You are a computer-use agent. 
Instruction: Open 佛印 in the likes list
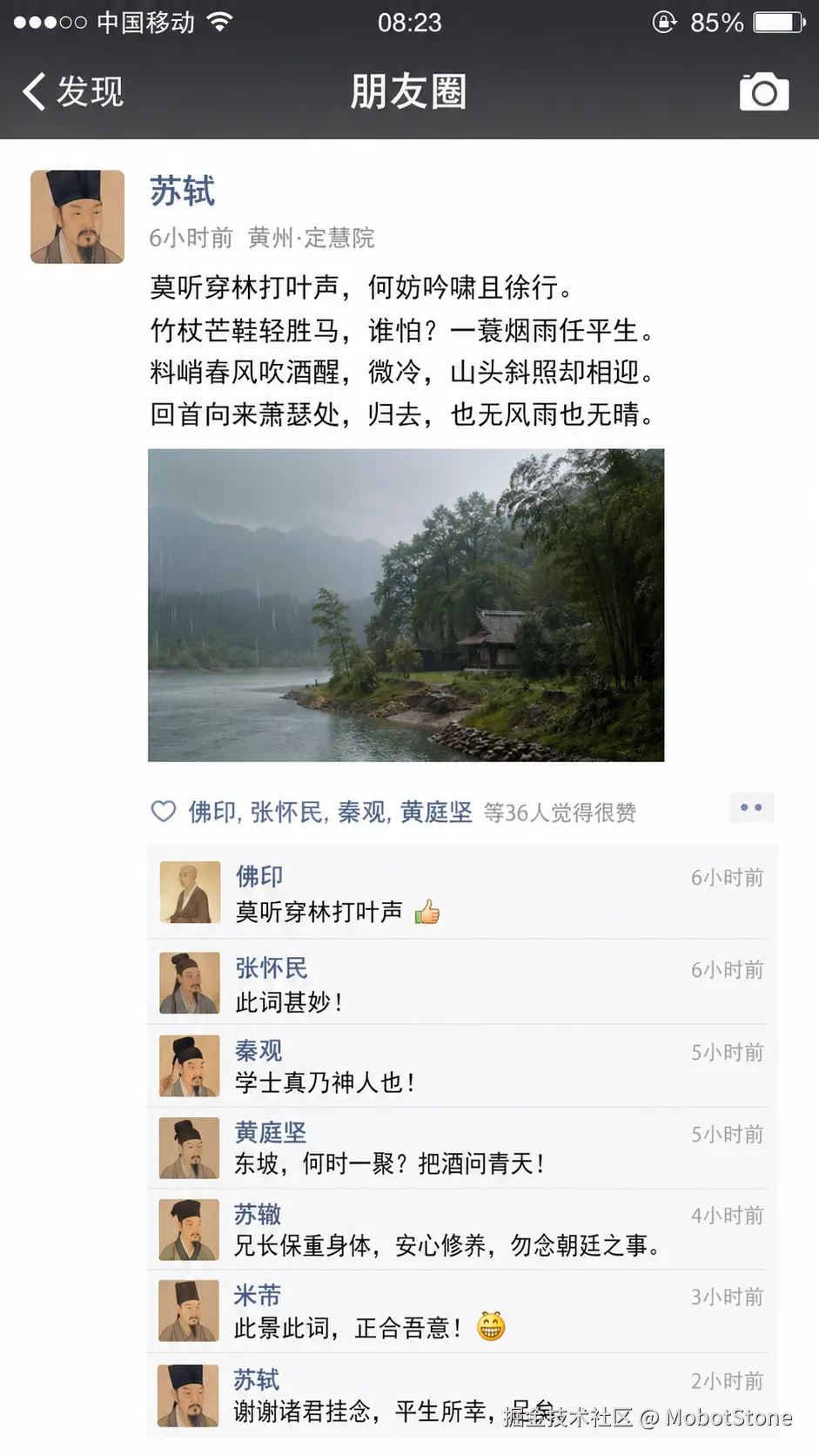pos(212,812)
